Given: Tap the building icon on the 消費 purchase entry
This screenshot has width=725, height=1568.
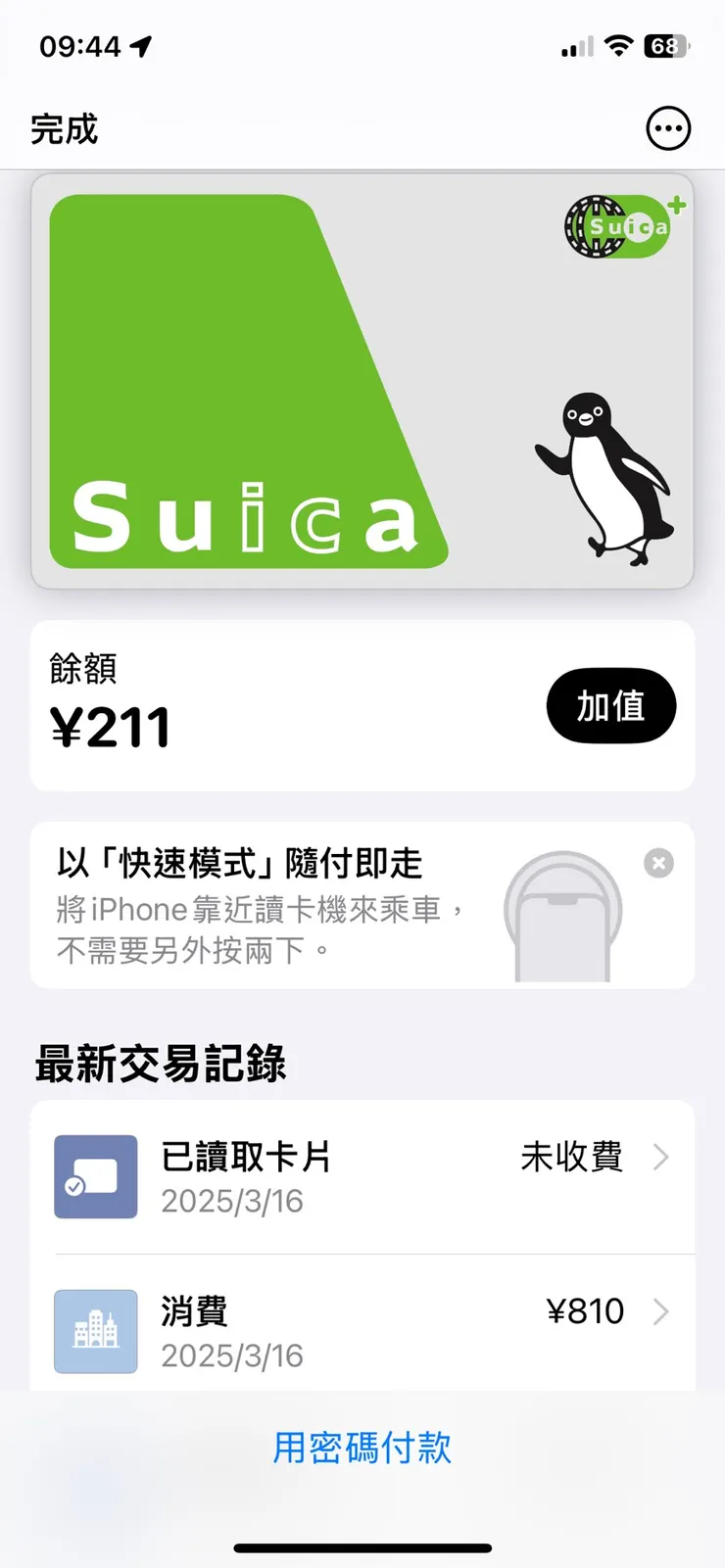Looking at the screenshot, I should tap(95, 1331).
